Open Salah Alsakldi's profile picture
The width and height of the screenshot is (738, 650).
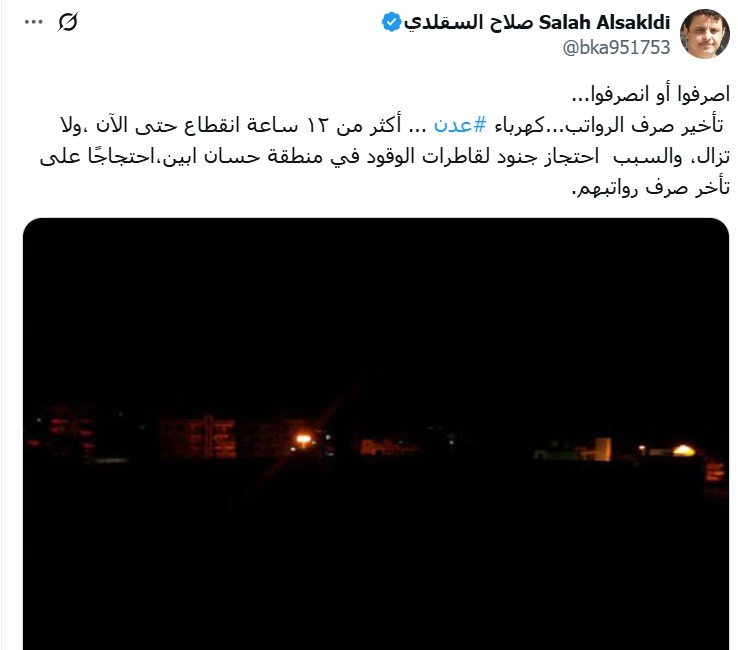(x=705, y=33)
